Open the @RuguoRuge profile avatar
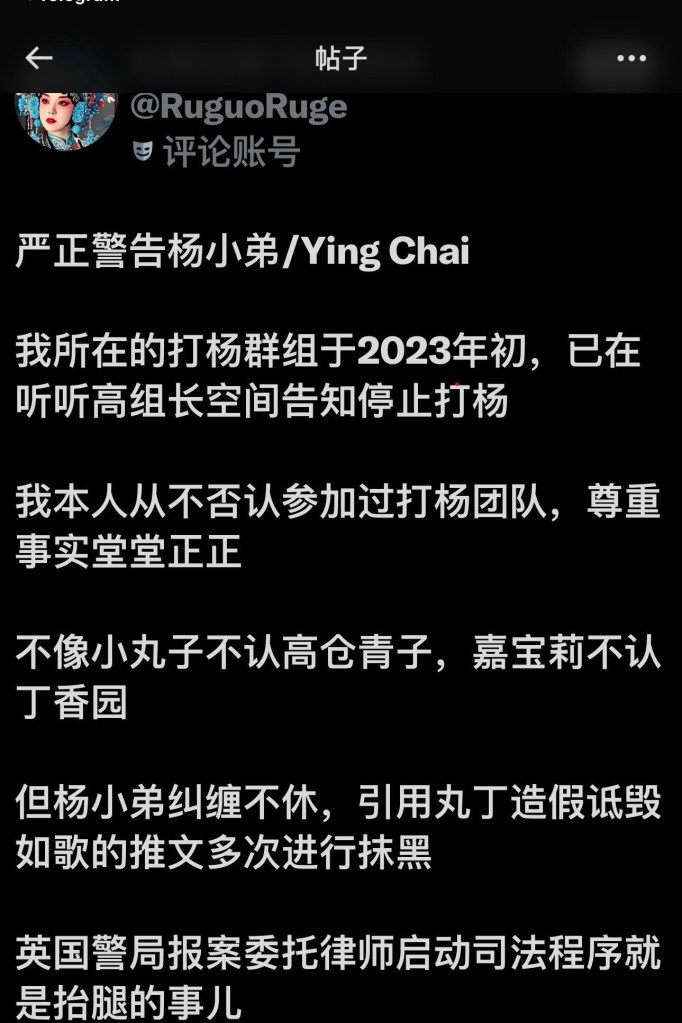The height and width of the screenshot is (1023, 682). tap(67, 120)
